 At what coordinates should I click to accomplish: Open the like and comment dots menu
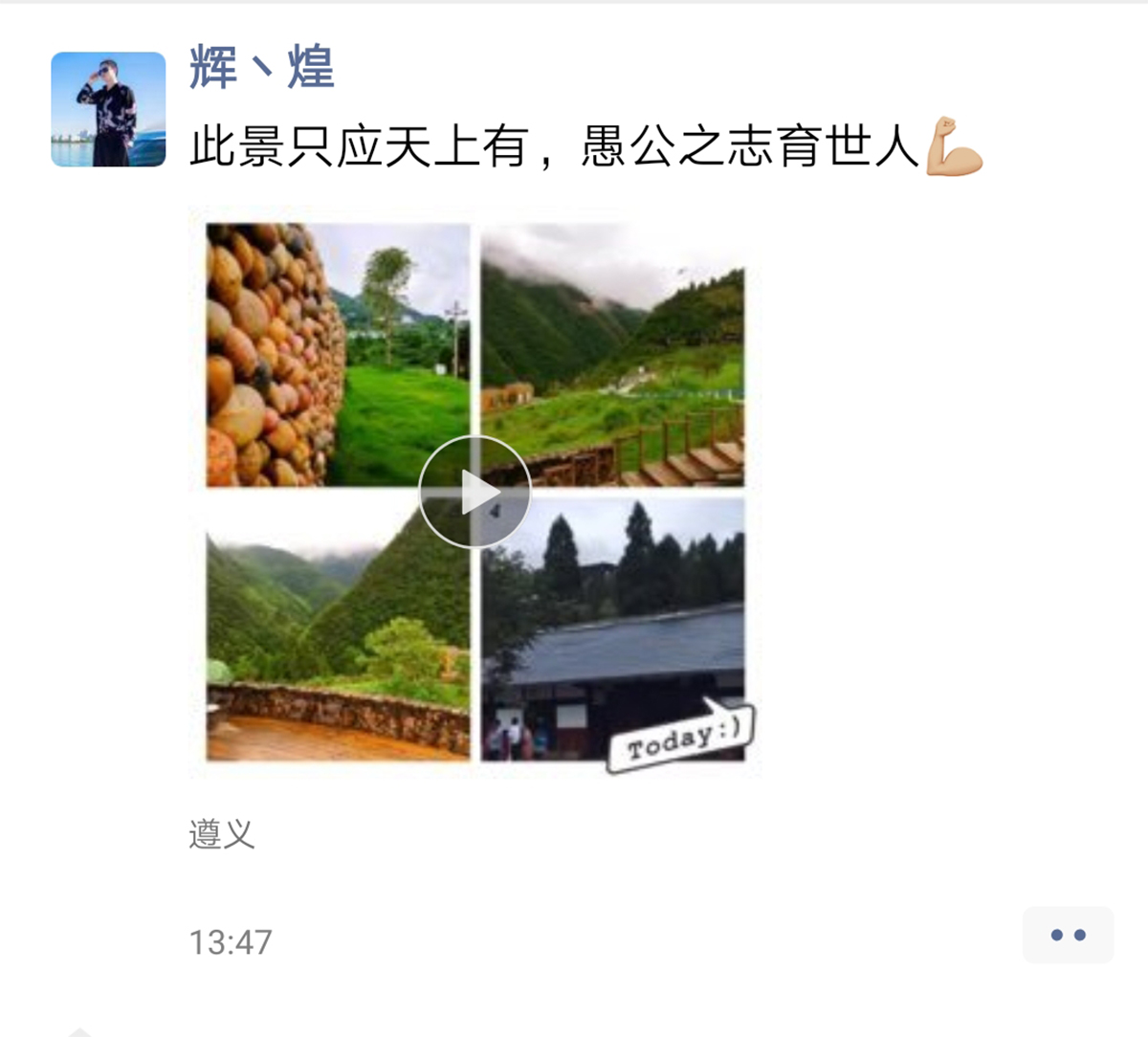point(1068,935)
